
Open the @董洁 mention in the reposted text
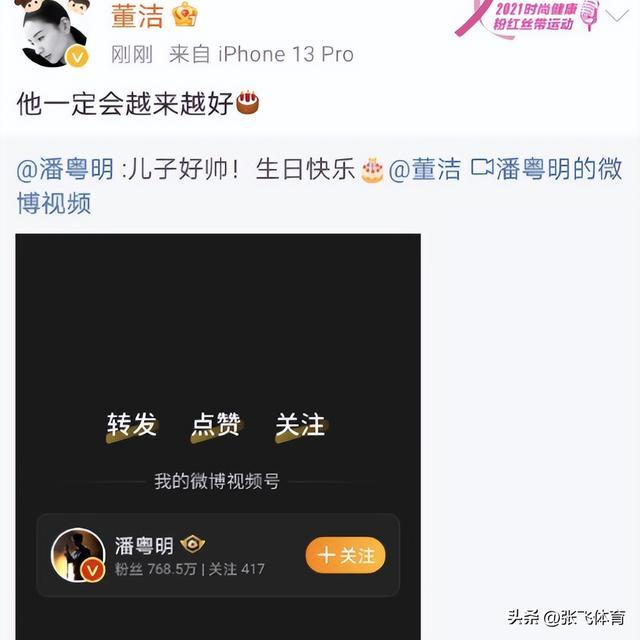(x=424, y=169)
